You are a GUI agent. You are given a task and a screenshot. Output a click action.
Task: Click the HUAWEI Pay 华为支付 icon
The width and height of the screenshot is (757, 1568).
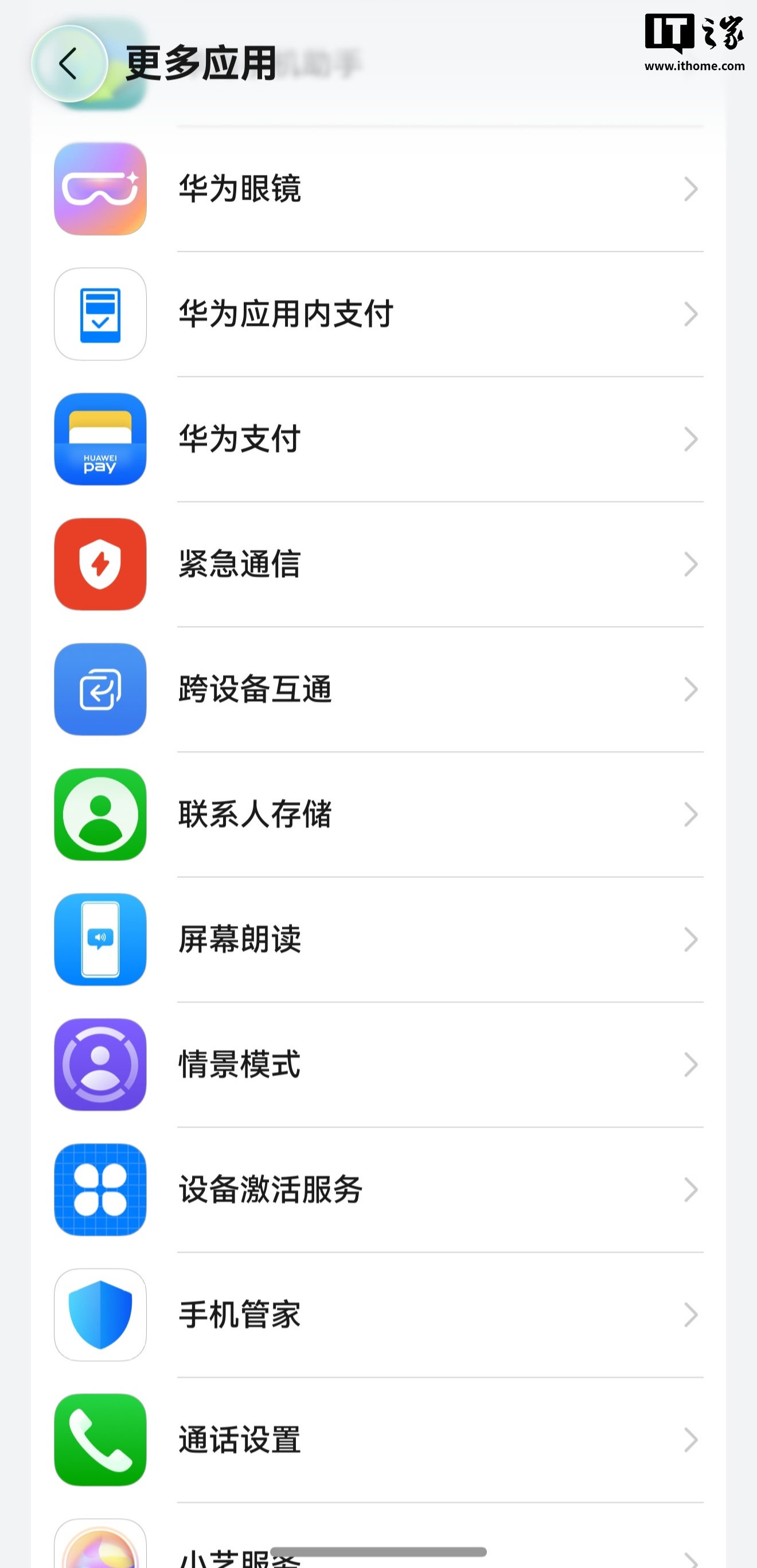[x=100, y=439]
